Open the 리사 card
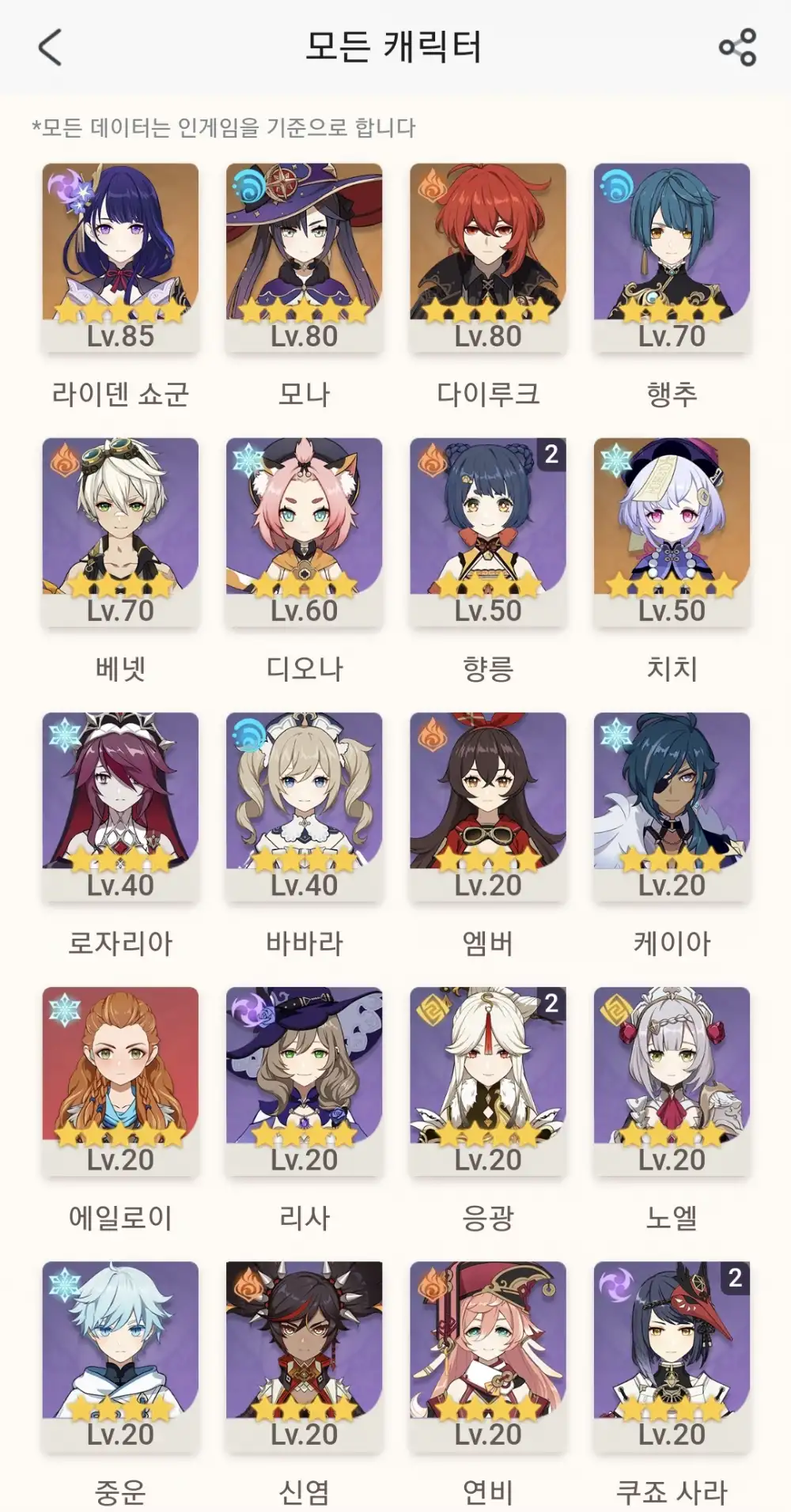The width and height of the screenshot is (791, 1512). 305,1081
